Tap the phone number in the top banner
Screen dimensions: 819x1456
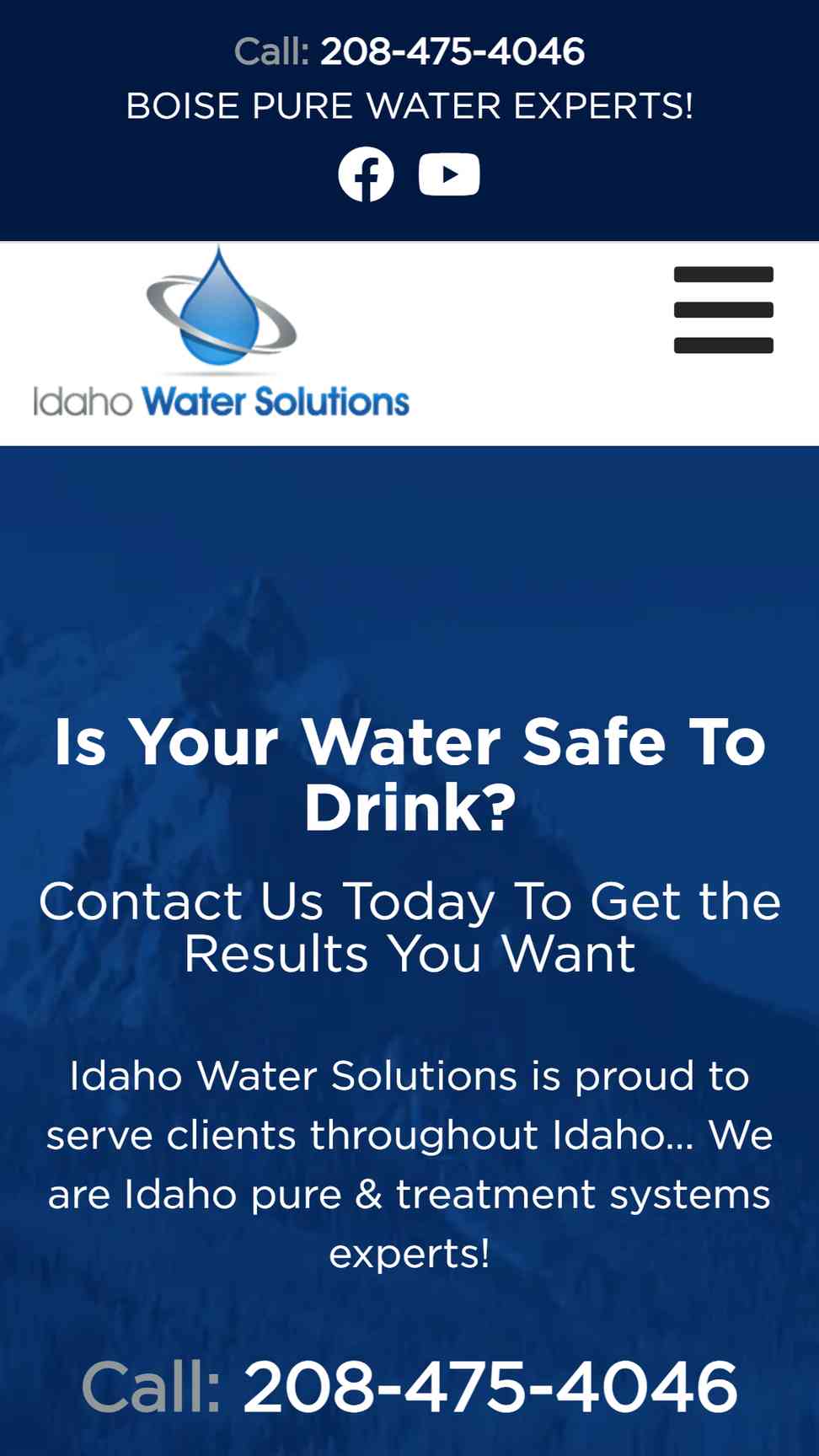tap(452, 52)
